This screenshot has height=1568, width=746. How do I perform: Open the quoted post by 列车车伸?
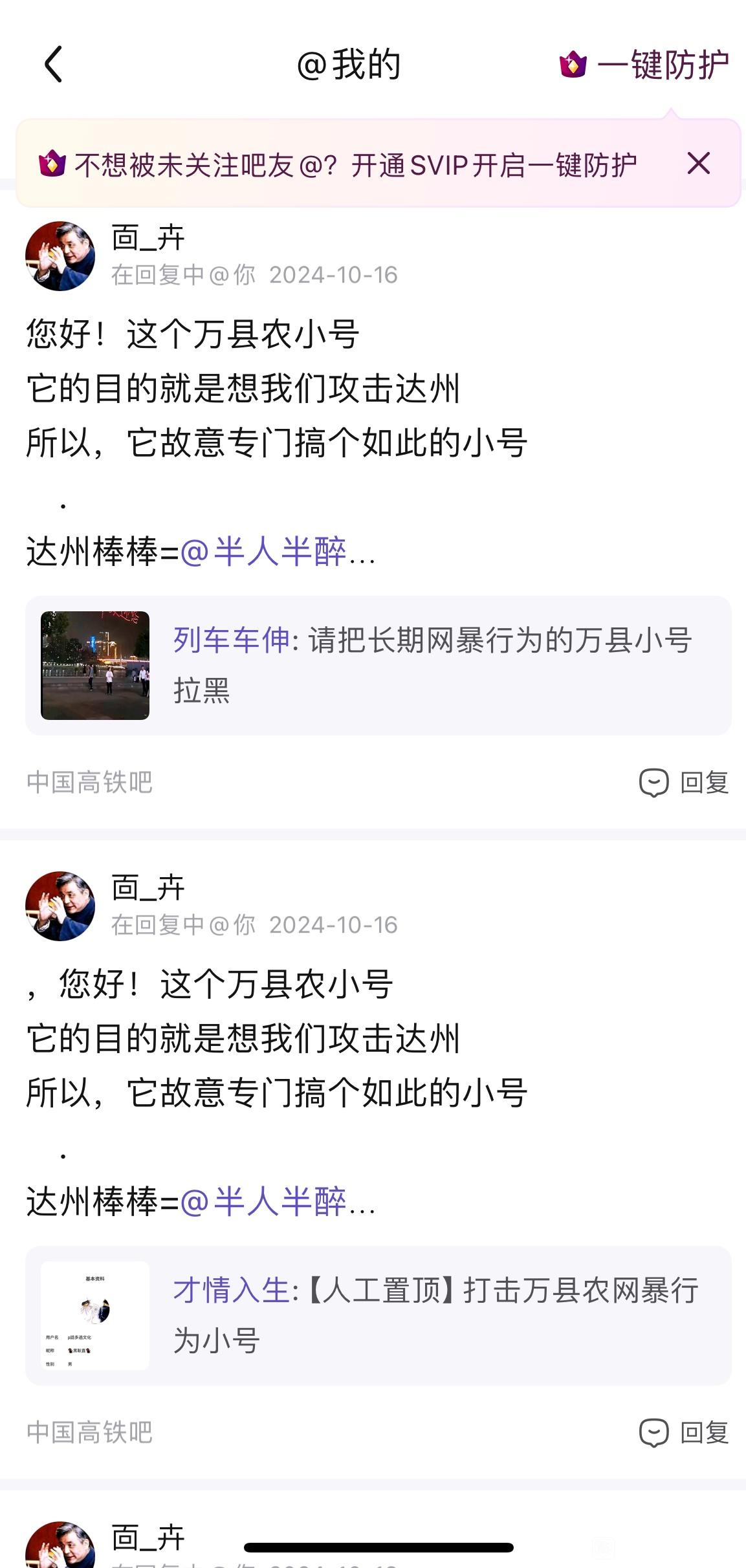coord(378,665)
